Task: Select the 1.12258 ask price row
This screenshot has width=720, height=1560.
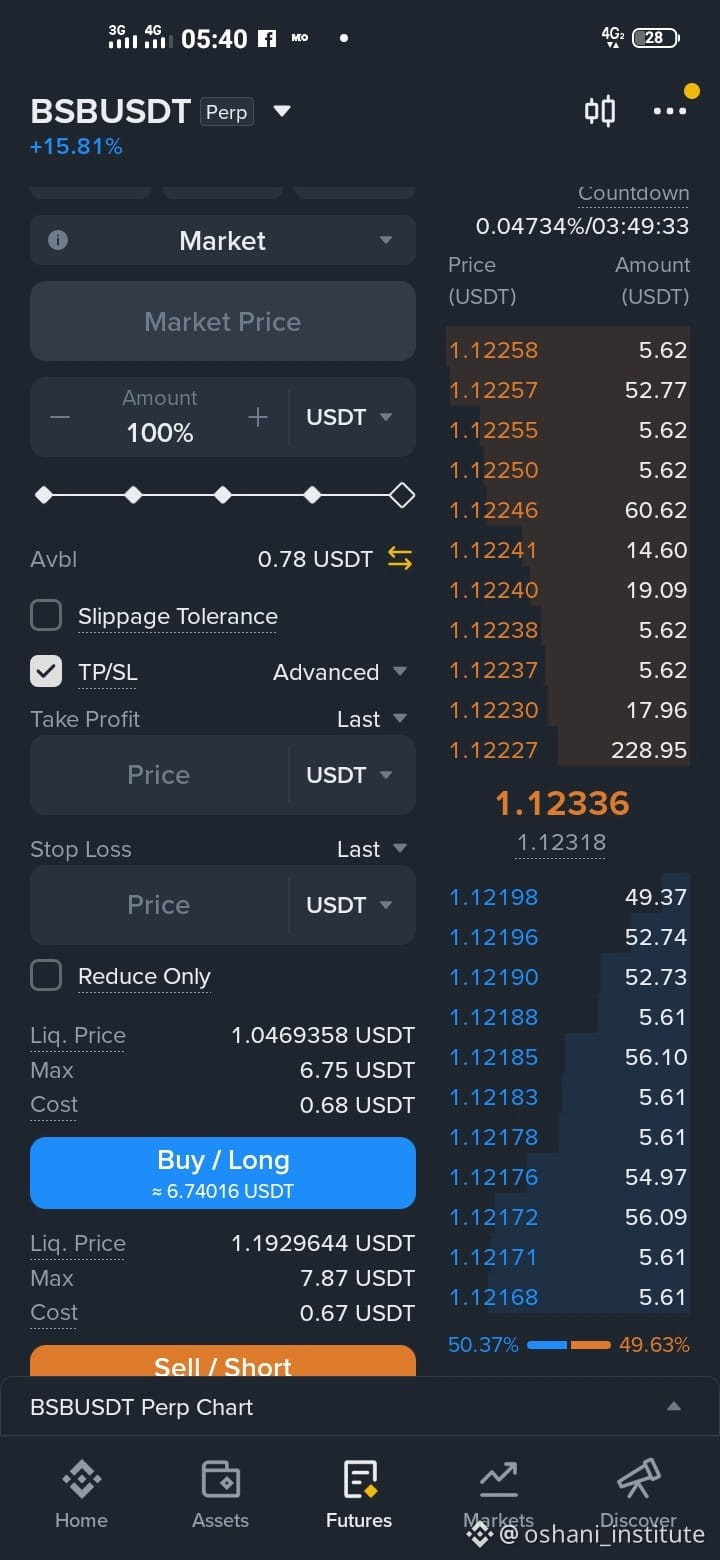Action: pos(568,350)
